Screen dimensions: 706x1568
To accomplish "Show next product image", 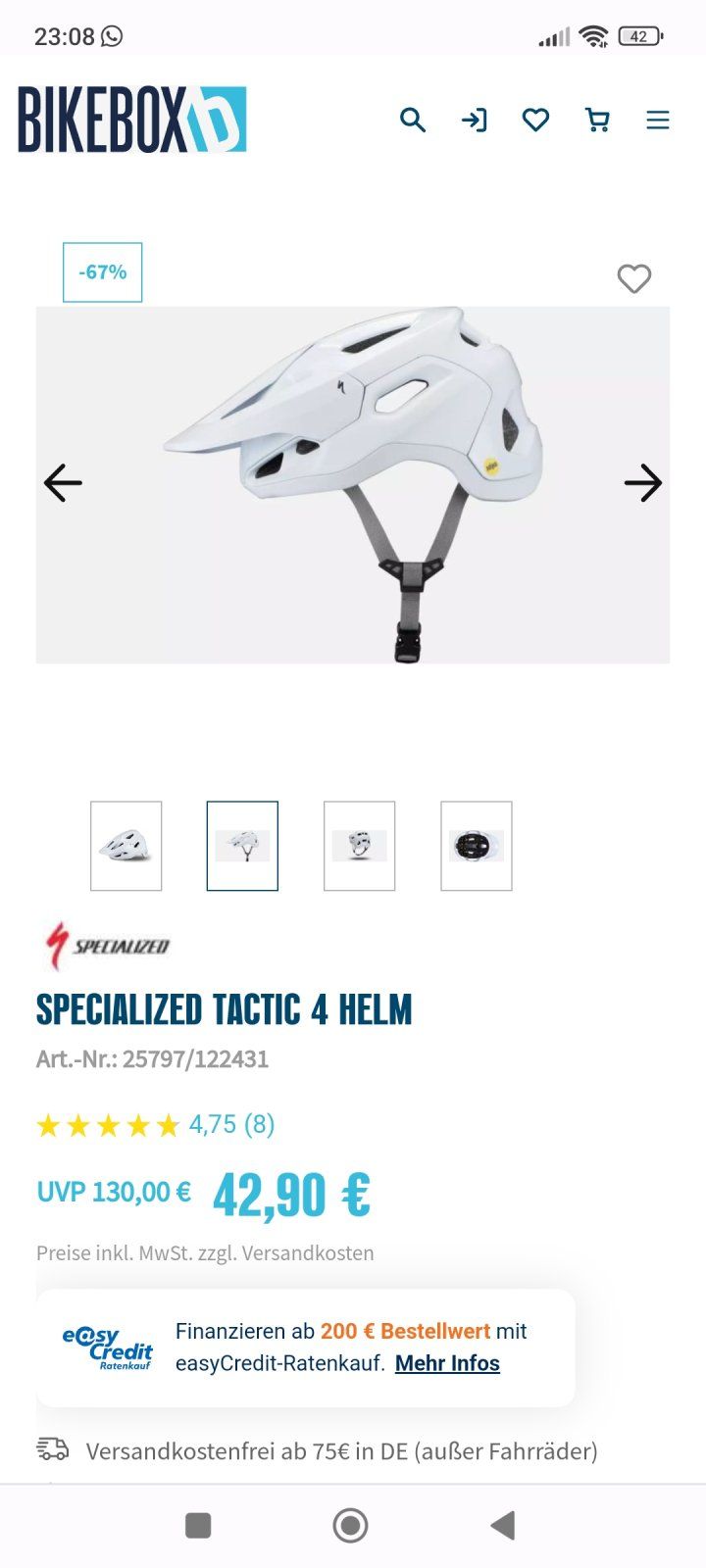I will tap(643, 483).
